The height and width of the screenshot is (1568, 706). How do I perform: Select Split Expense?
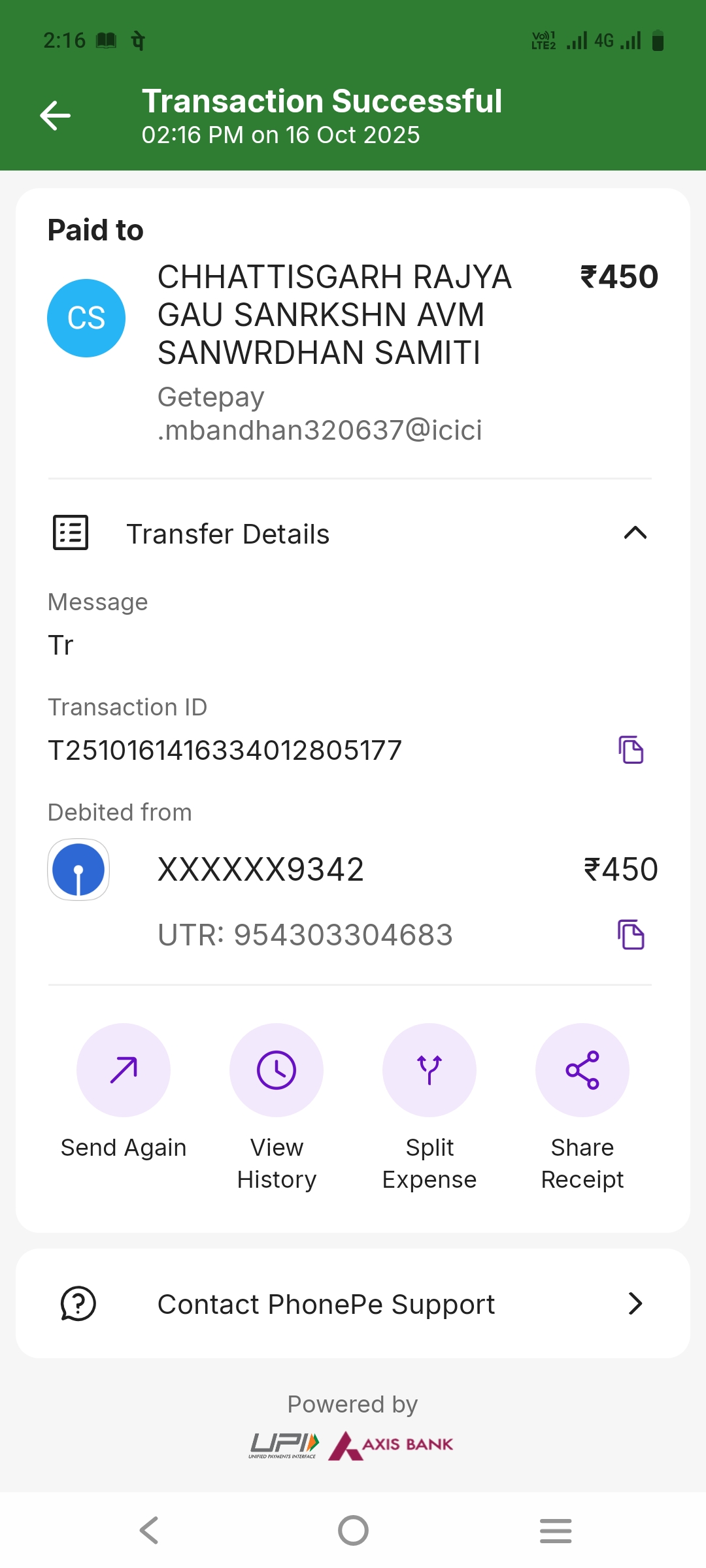click(429, 1070)
